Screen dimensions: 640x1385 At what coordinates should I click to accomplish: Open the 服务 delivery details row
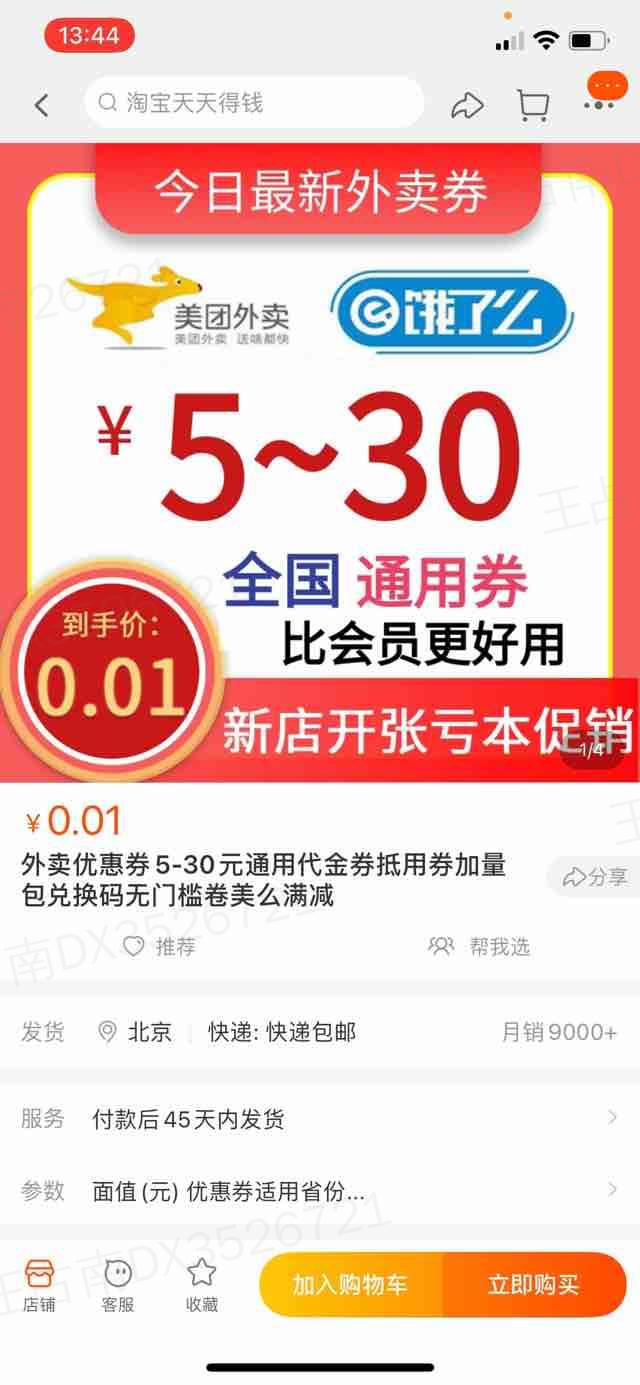coord(320,1118)
